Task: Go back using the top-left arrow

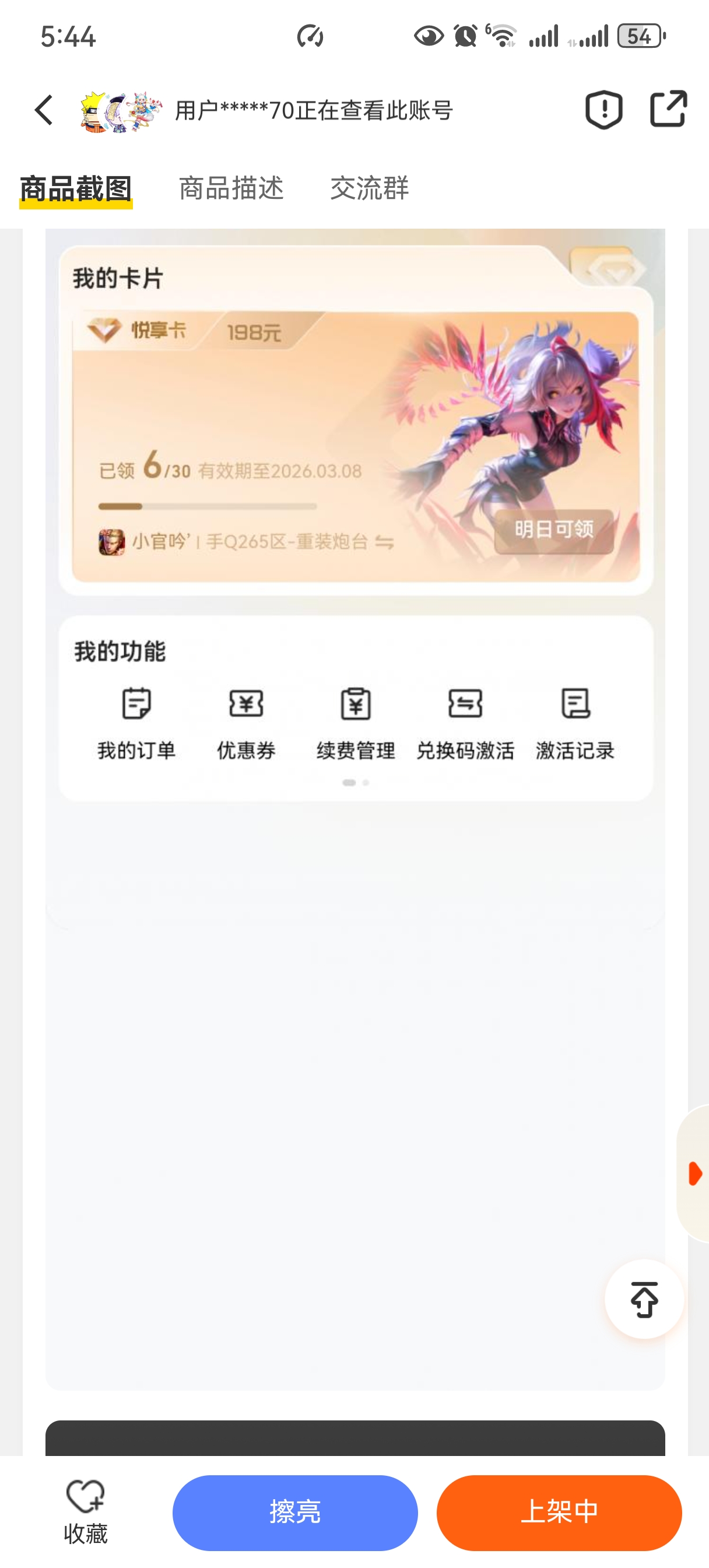Action: (x=44, y=110)
